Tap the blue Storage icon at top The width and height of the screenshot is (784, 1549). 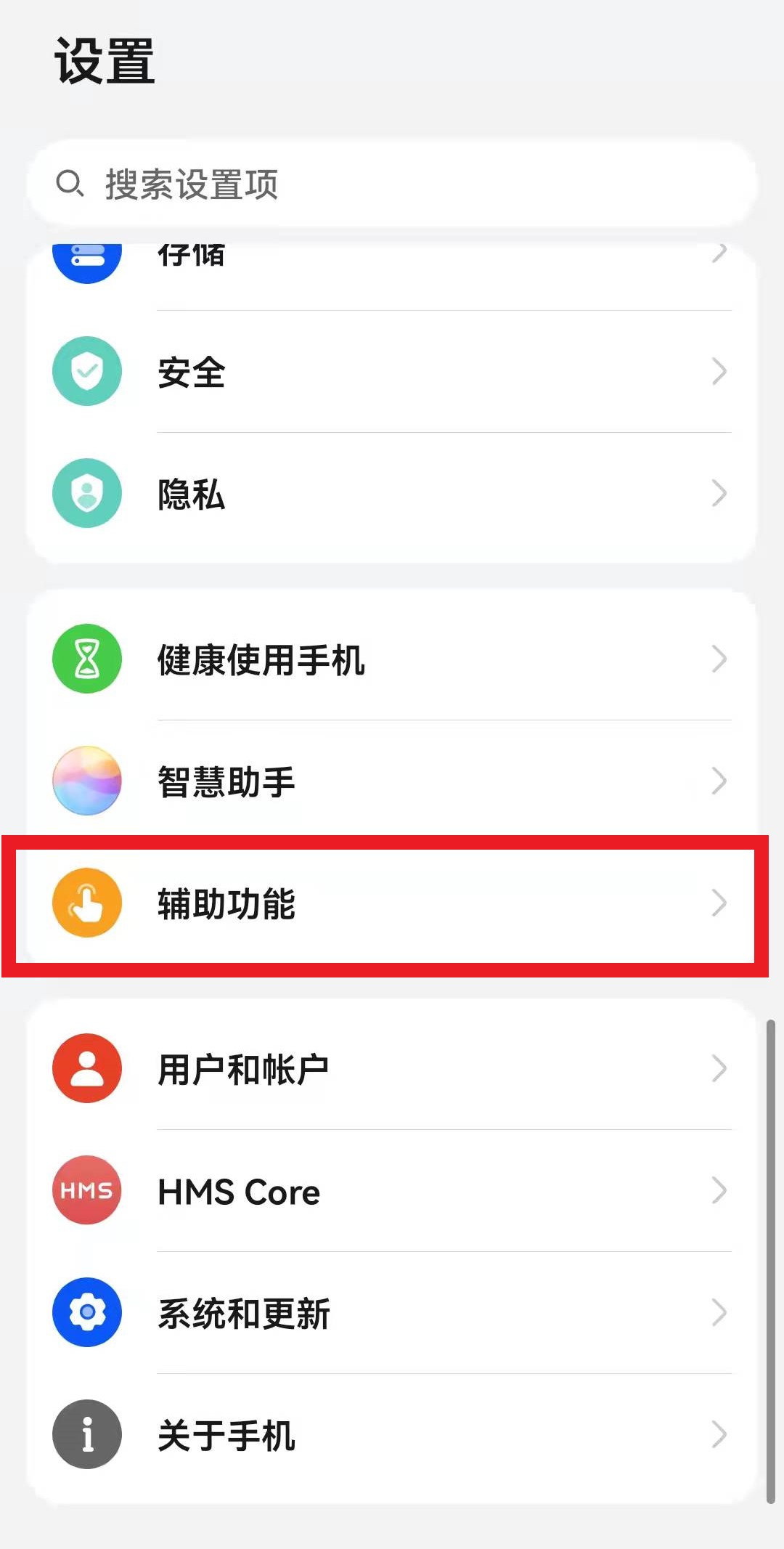pyautogui.click(x=86, y=258)
